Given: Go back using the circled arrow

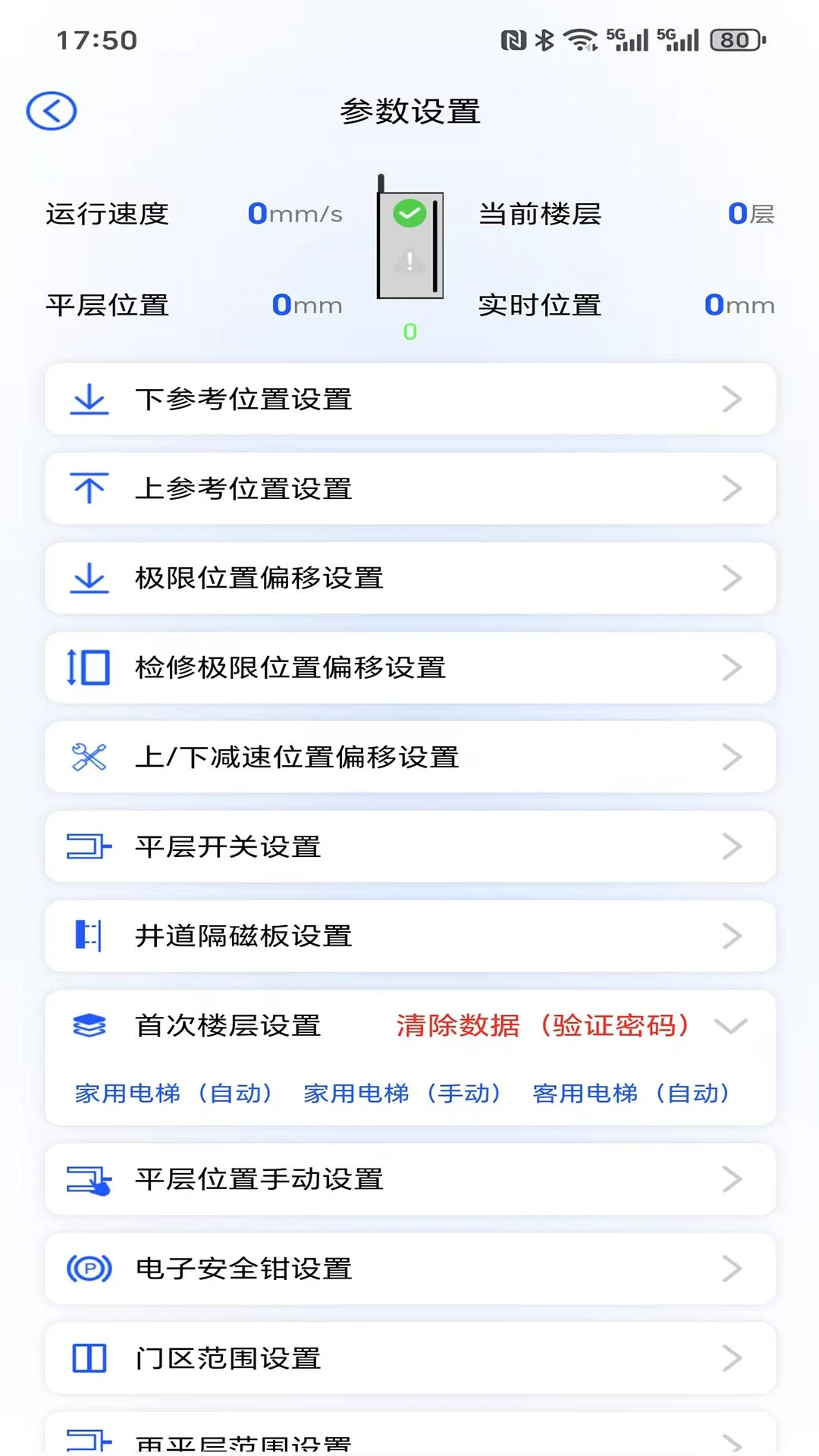Looking at the screenshot, I should click(51, 111).
